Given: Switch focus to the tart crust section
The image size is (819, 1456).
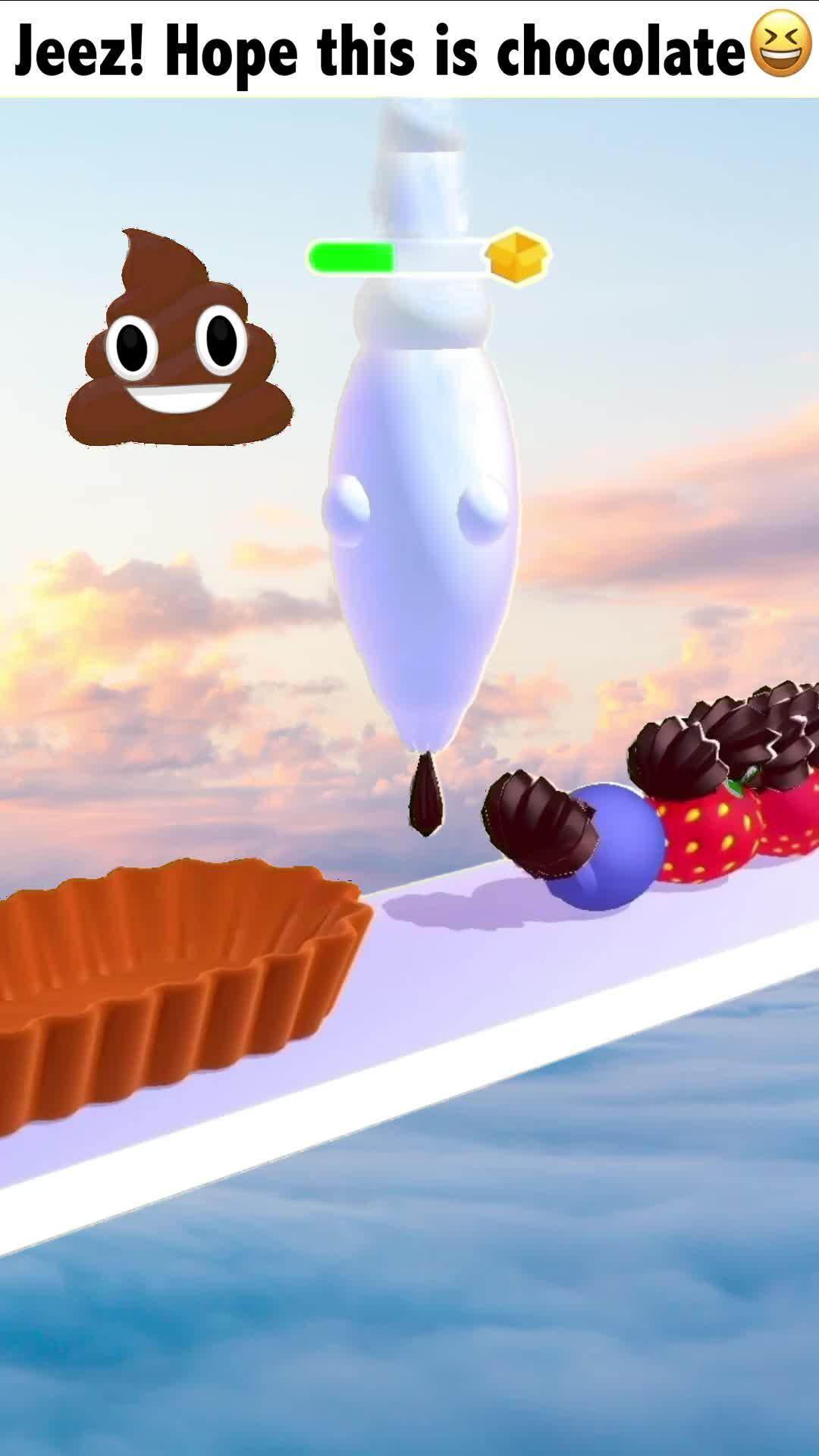Looking at the screenshot, I should click(174, 1001).
